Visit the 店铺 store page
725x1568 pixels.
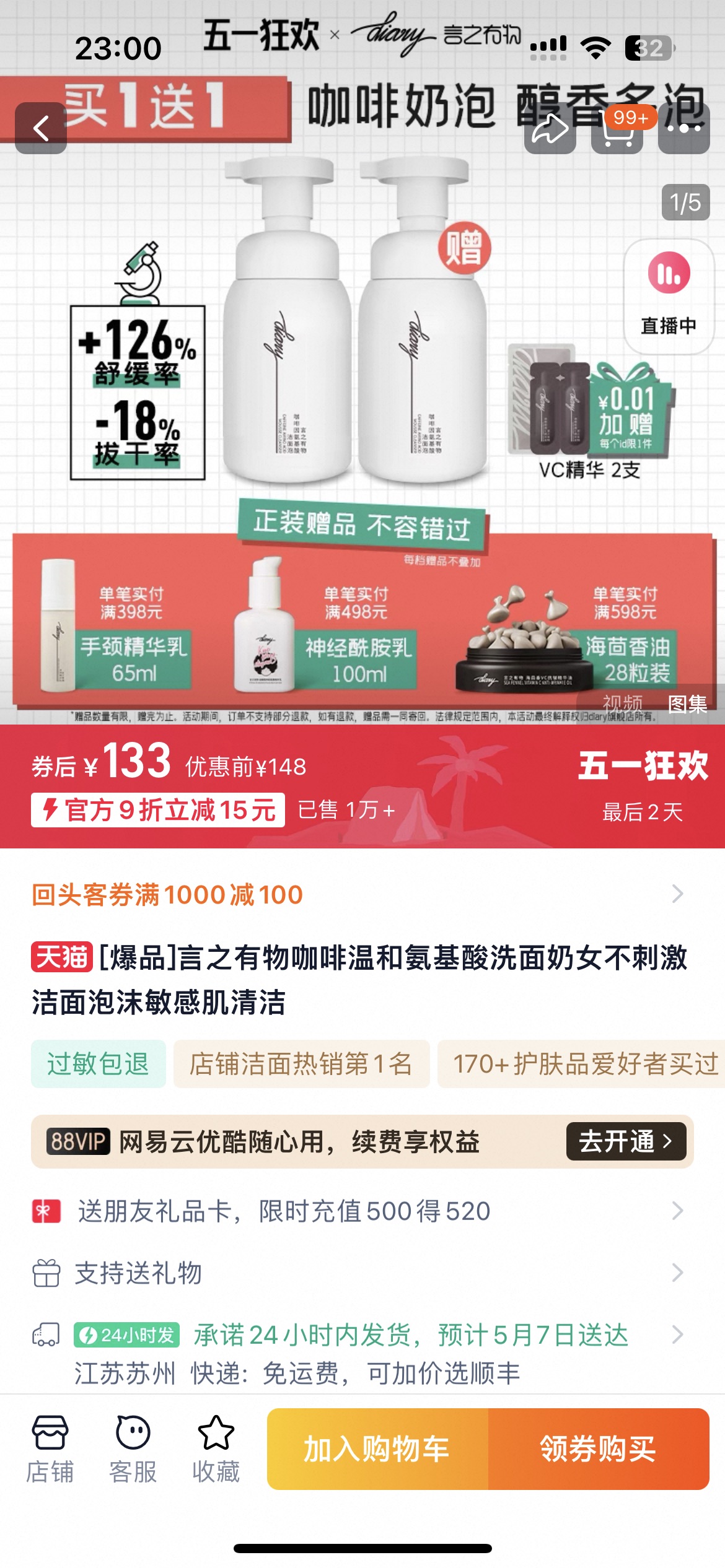click(50, 1449)
